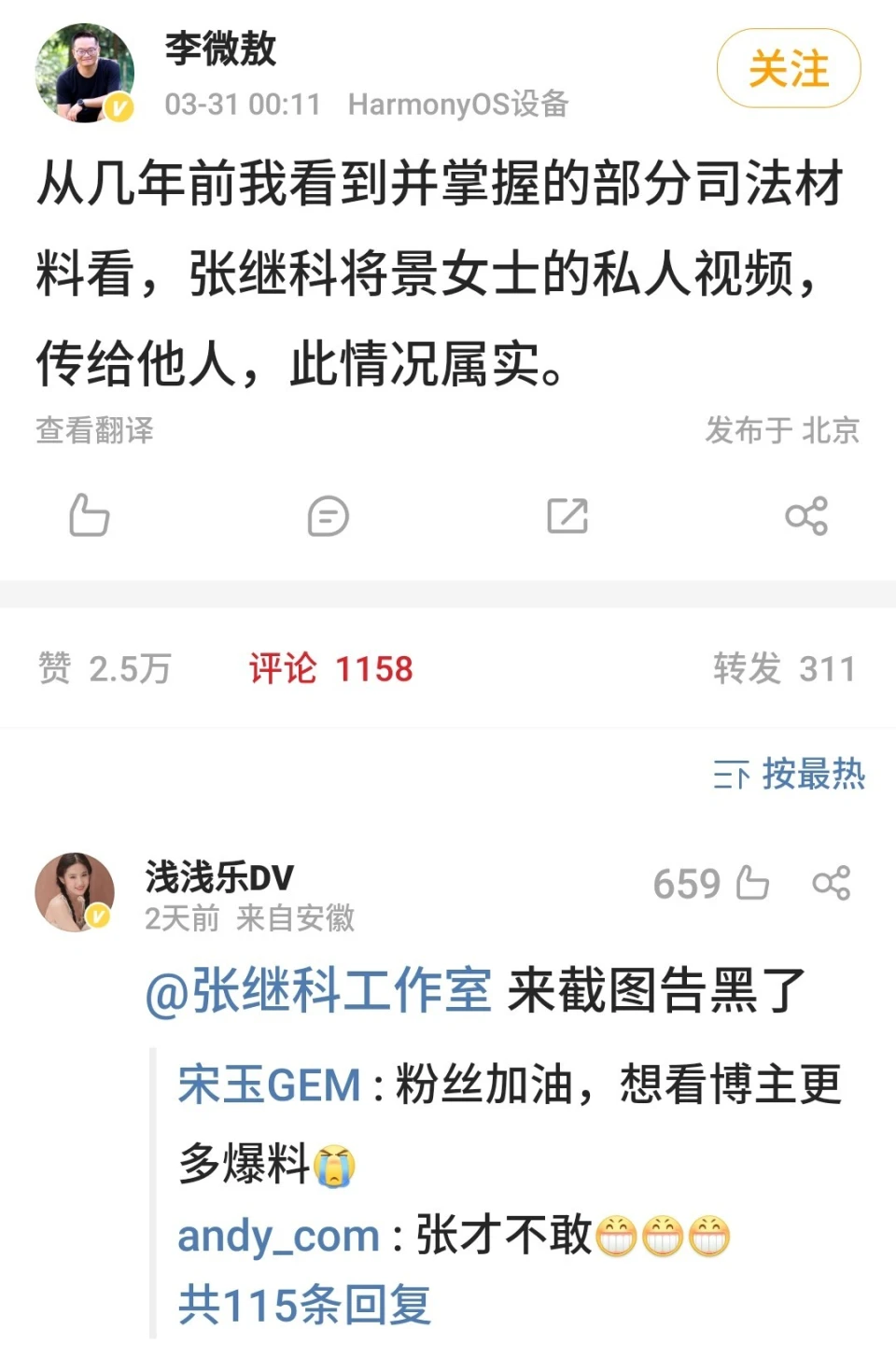Viewport: 896px width, 1357px height.
Task: Open 宋玉GEM's profile from the reply
Action: pyautogui.click(x=269, y=1084)
